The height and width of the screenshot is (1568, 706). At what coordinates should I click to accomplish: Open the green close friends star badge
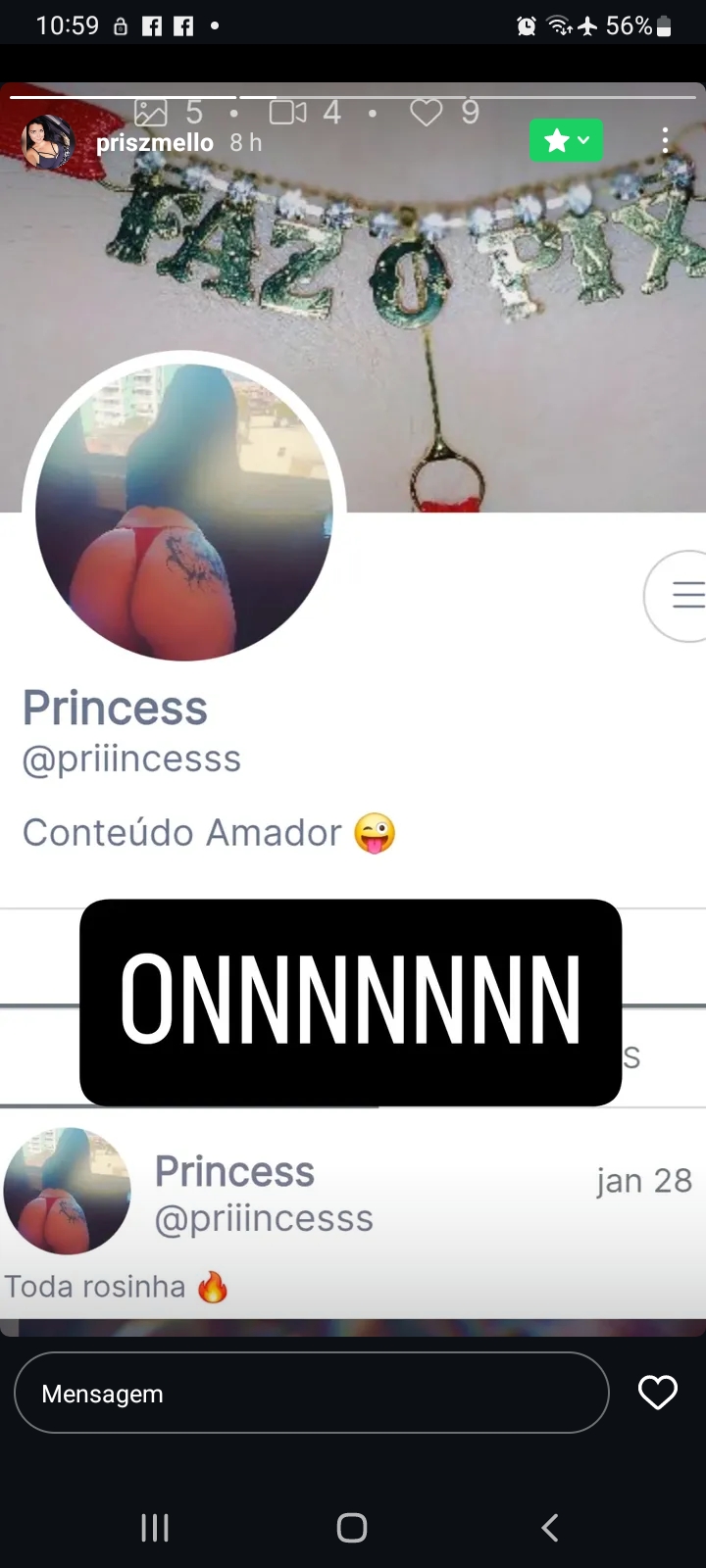pyautogui.click(x=566, y=141)
